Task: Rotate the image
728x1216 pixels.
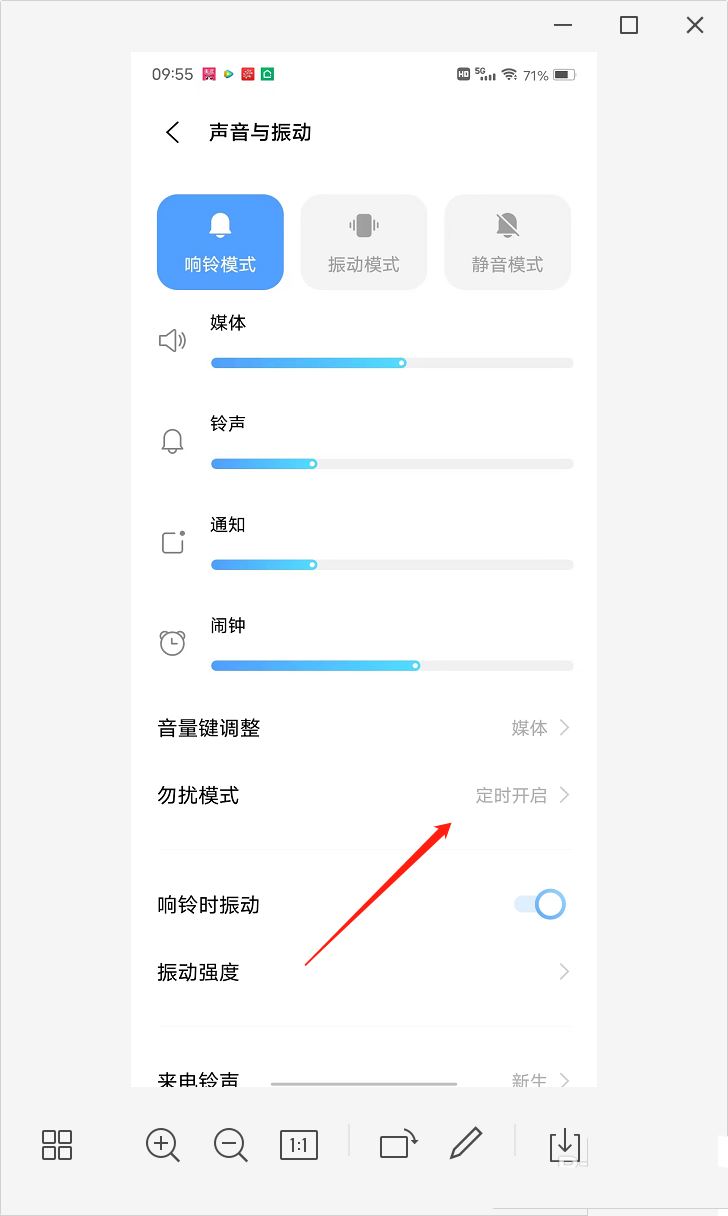Action: (398, 1145)
